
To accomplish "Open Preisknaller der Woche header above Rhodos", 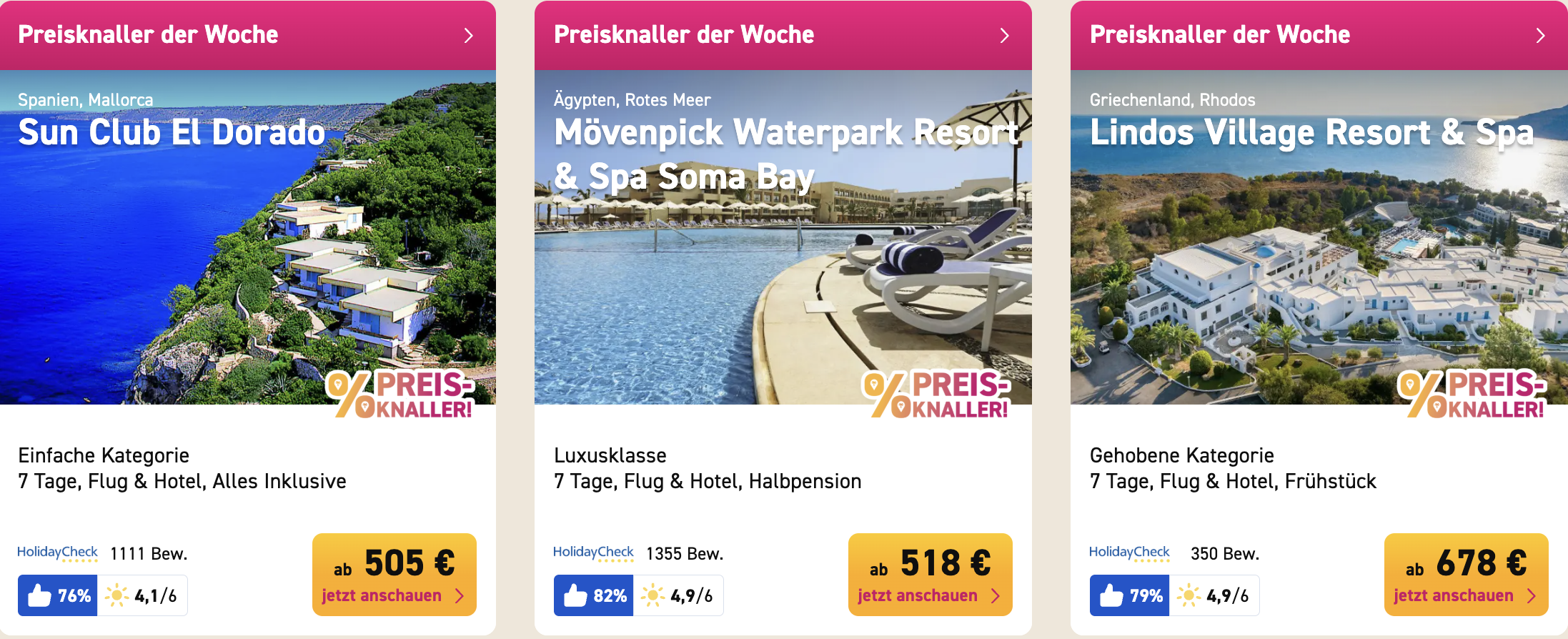I will (1319, 35).
